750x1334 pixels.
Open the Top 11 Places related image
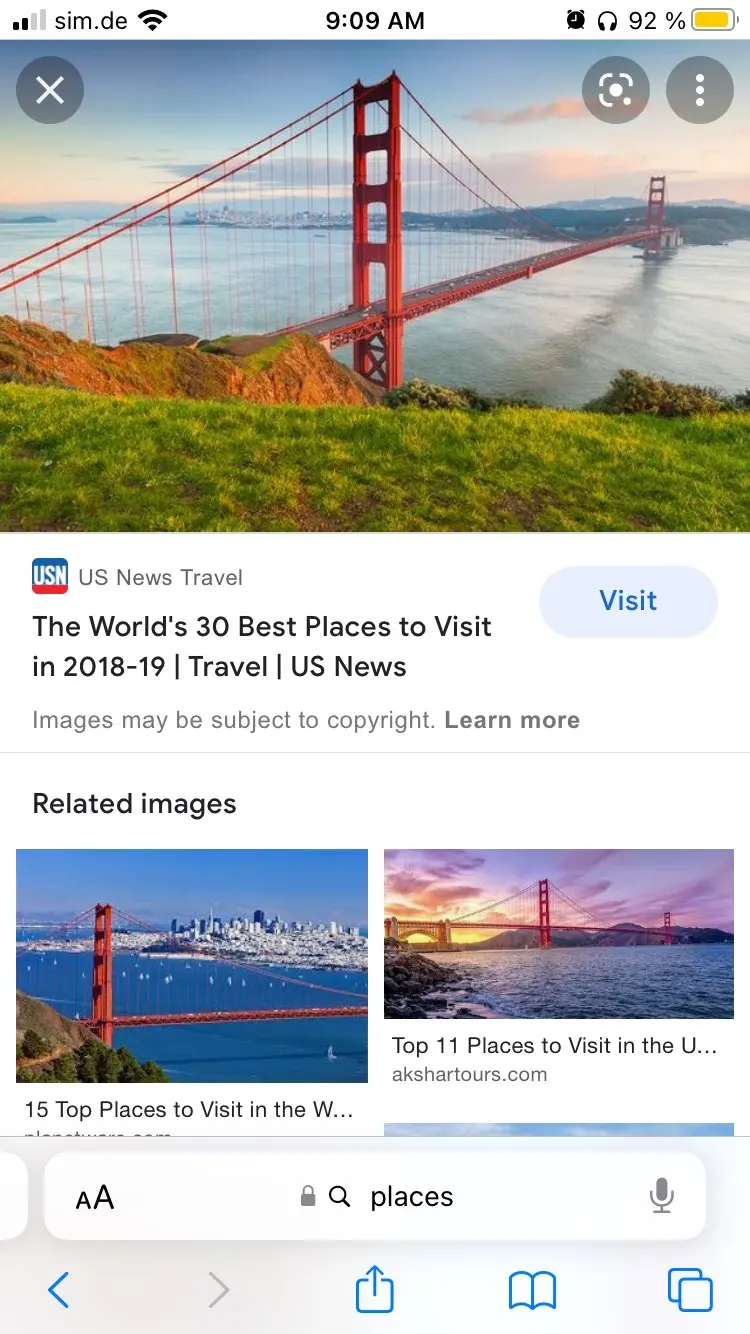pyautogui.click(x=559, y=933)
